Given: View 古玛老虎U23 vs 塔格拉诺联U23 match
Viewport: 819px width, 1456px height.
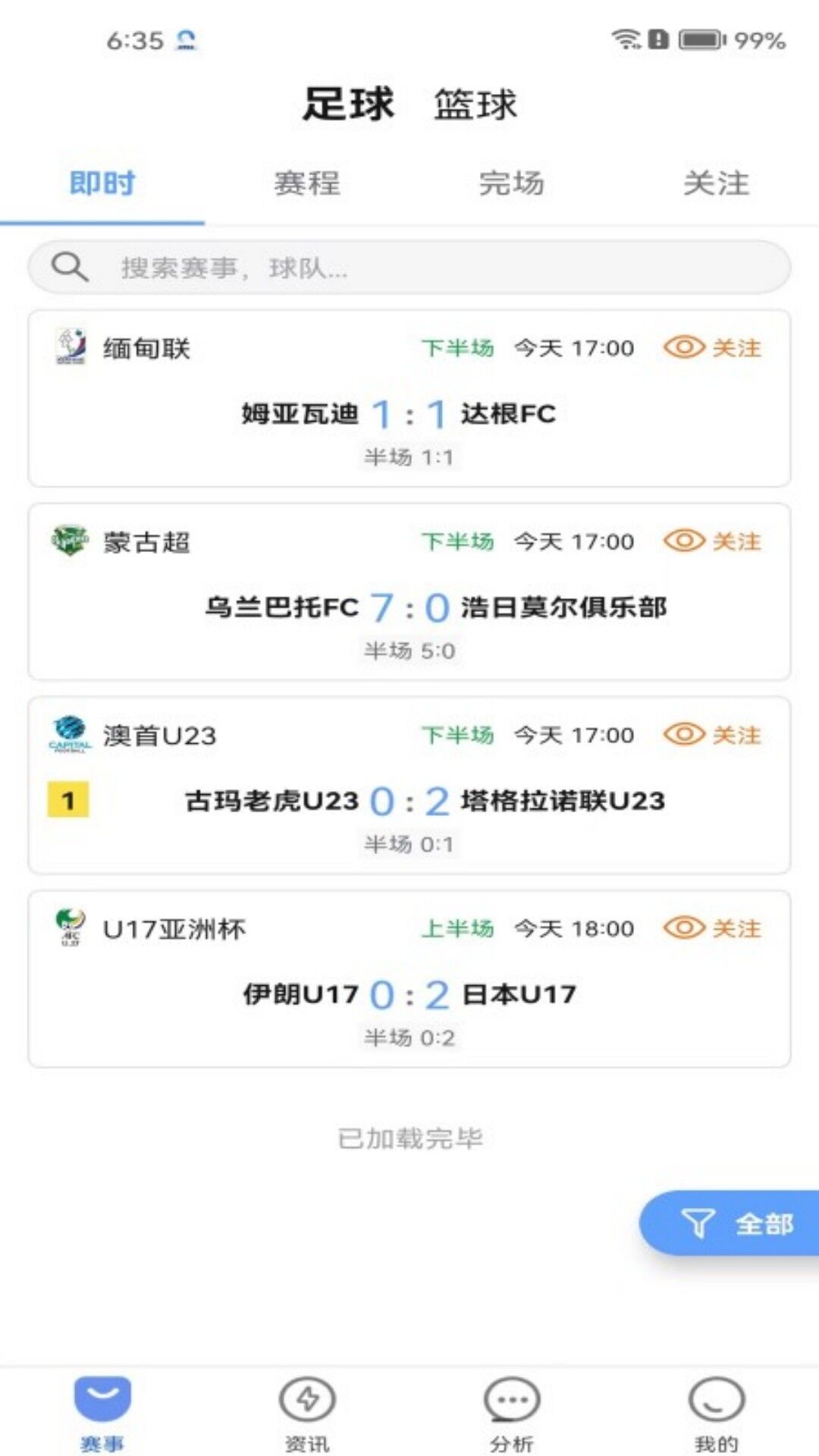Looking at the screenshot, I should (409, 801).
